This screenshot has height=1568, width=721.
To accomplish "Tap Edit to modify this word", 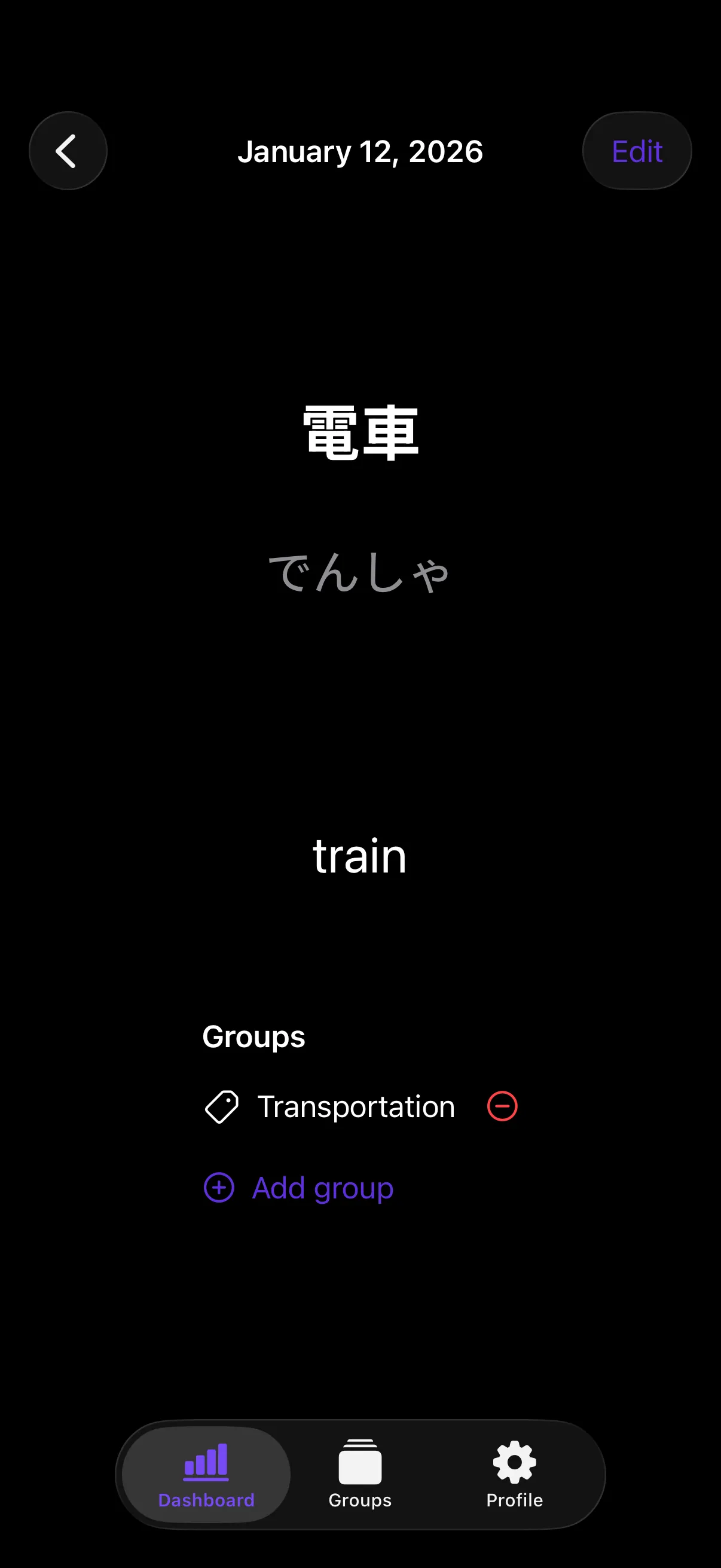I will (637, 151).
